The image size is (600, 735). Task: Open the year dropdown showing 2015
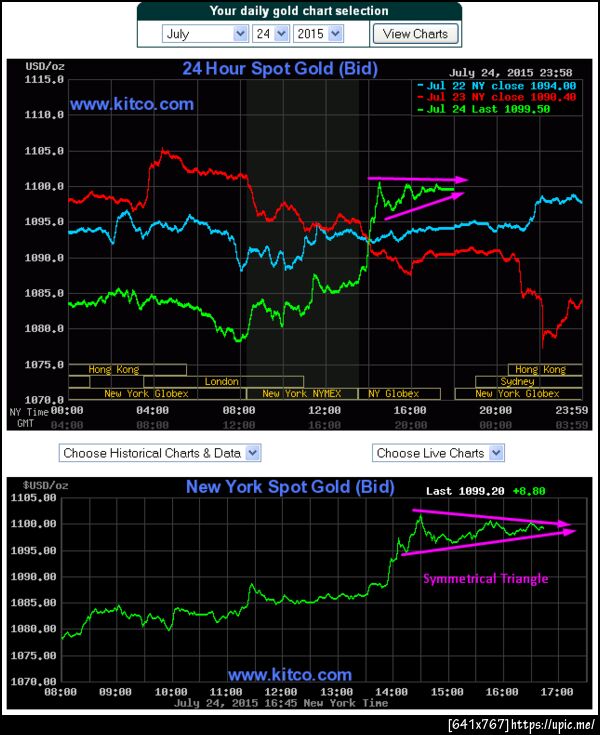318,33
